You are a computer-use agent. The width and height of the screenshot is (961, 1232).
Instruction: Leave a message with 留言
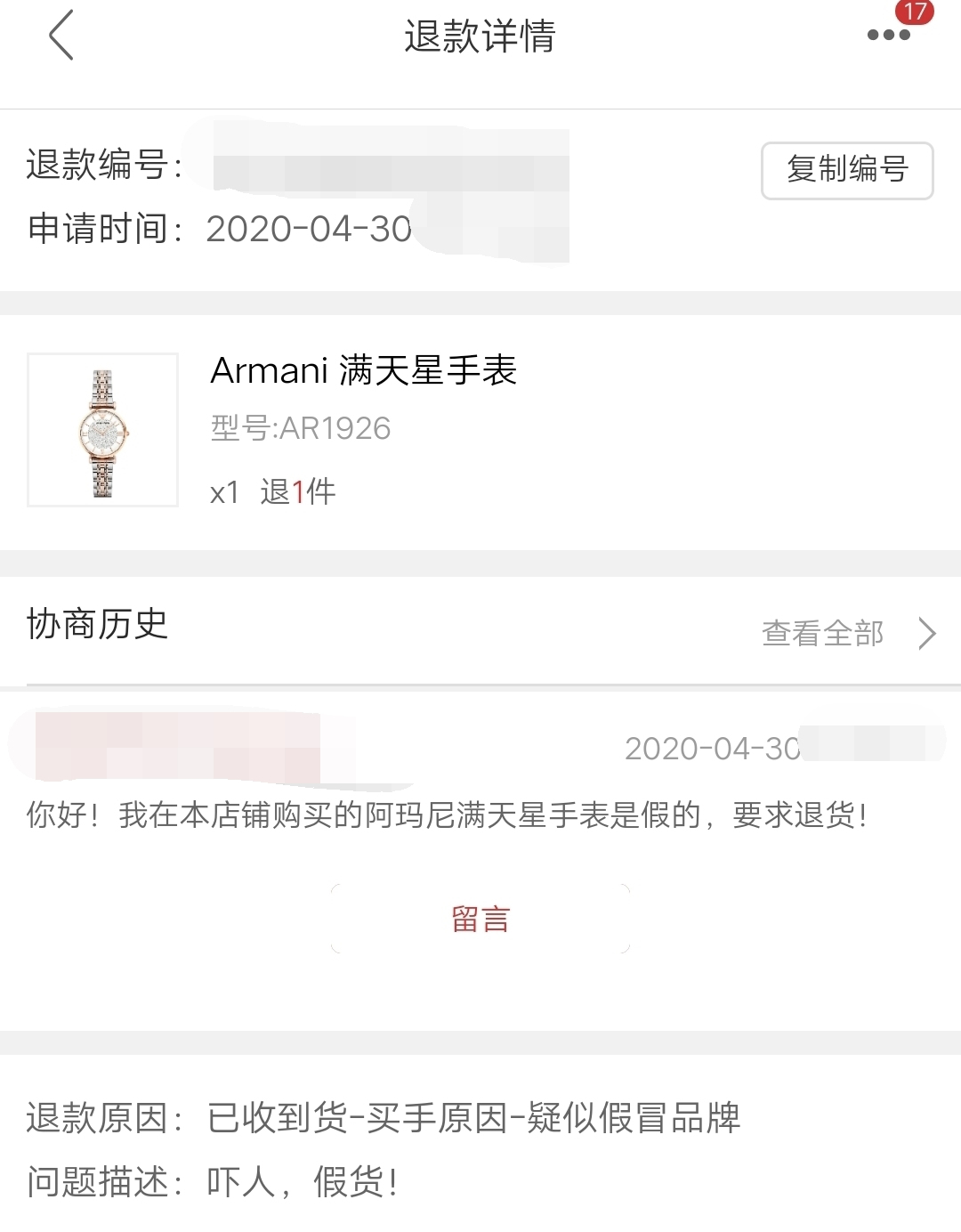480,919
